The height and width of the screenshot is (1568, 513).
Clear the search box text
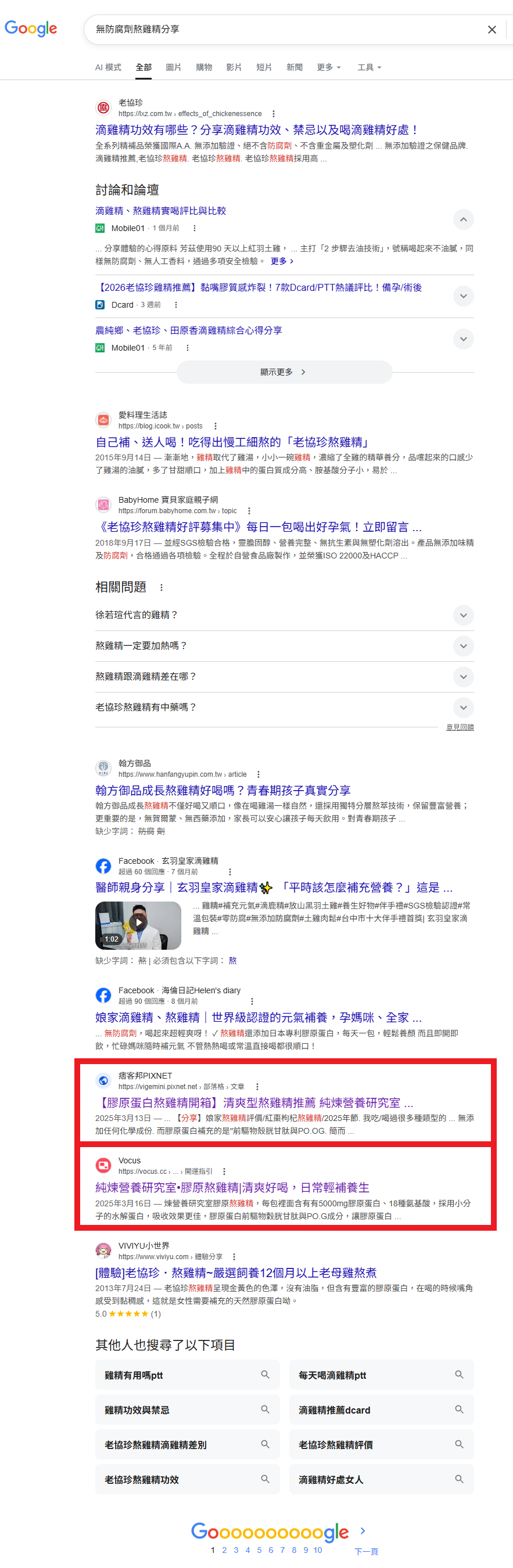click(492, 29)
